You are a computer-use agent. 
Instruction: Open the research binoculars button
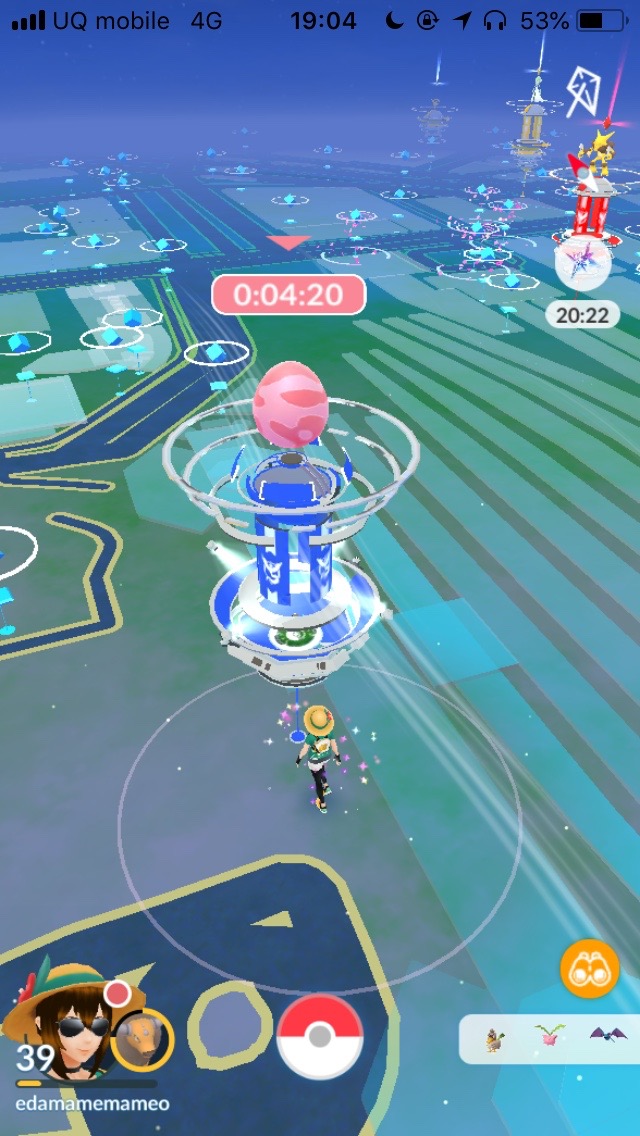(x=589, y=968)
